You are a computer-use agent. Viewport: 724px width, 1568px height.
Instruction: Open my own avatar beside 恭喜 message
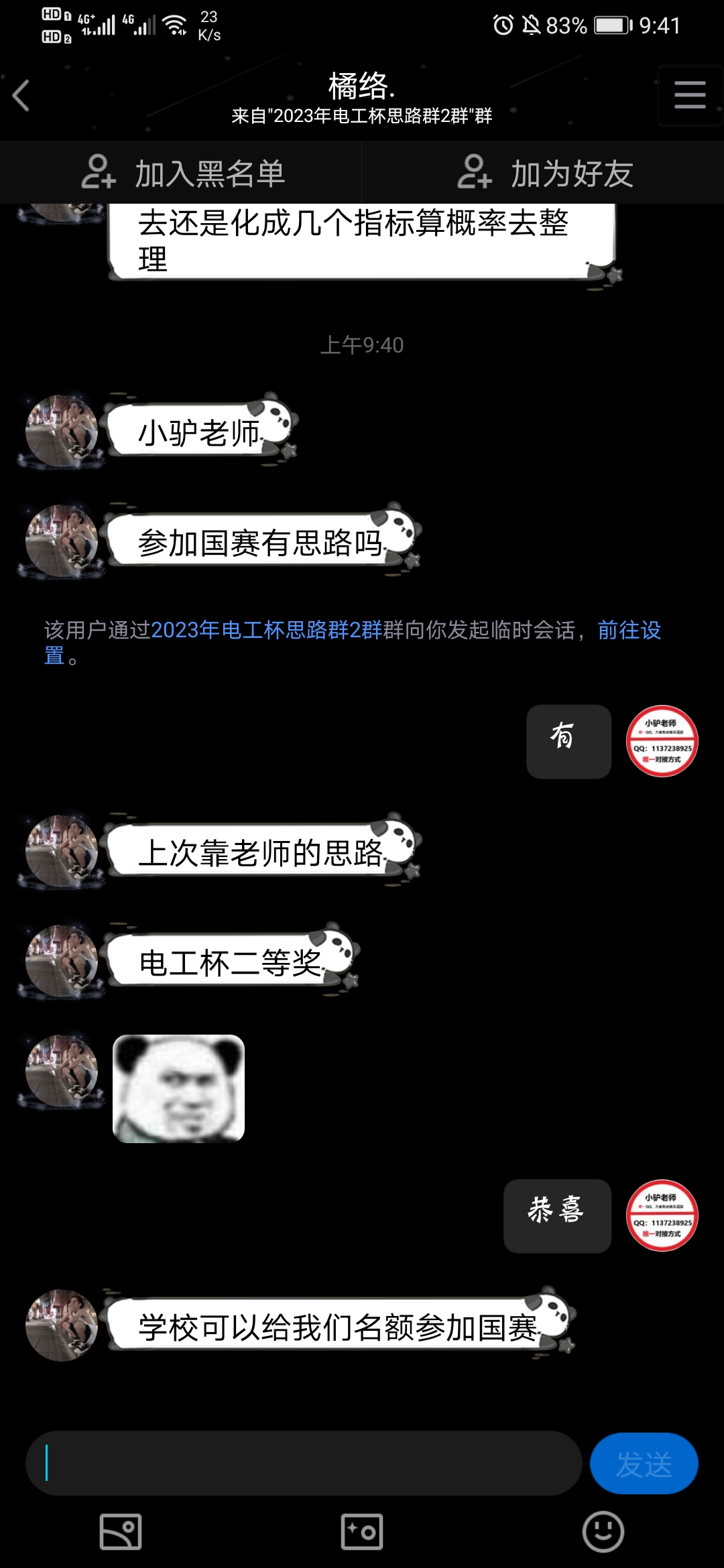click(x=662, y=1216)
